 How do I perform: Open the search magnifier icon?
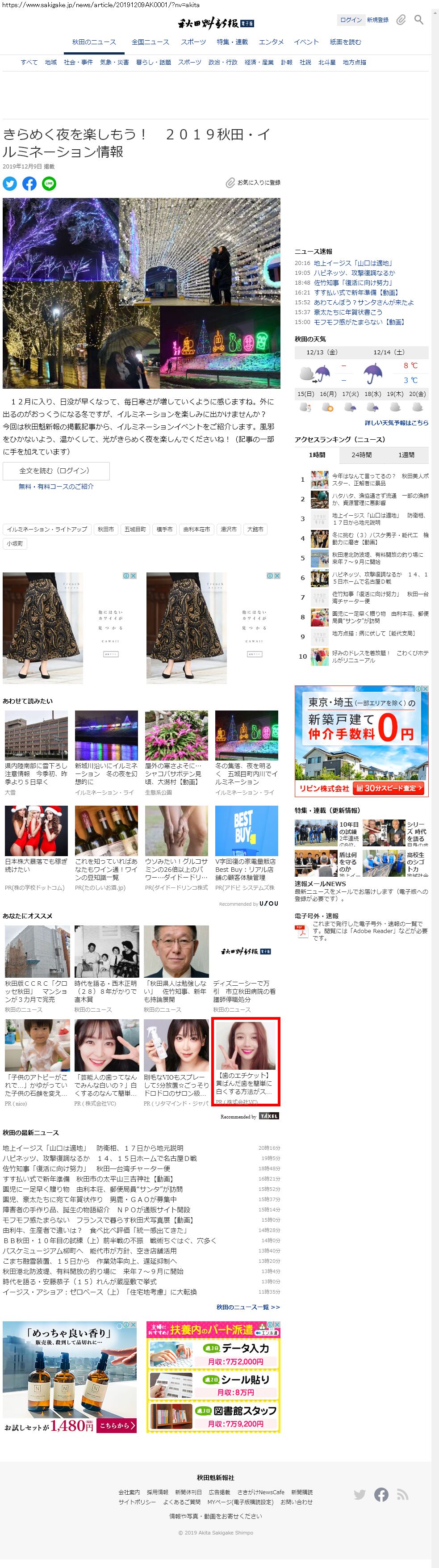pyautogui.click(x=418, y=20)
